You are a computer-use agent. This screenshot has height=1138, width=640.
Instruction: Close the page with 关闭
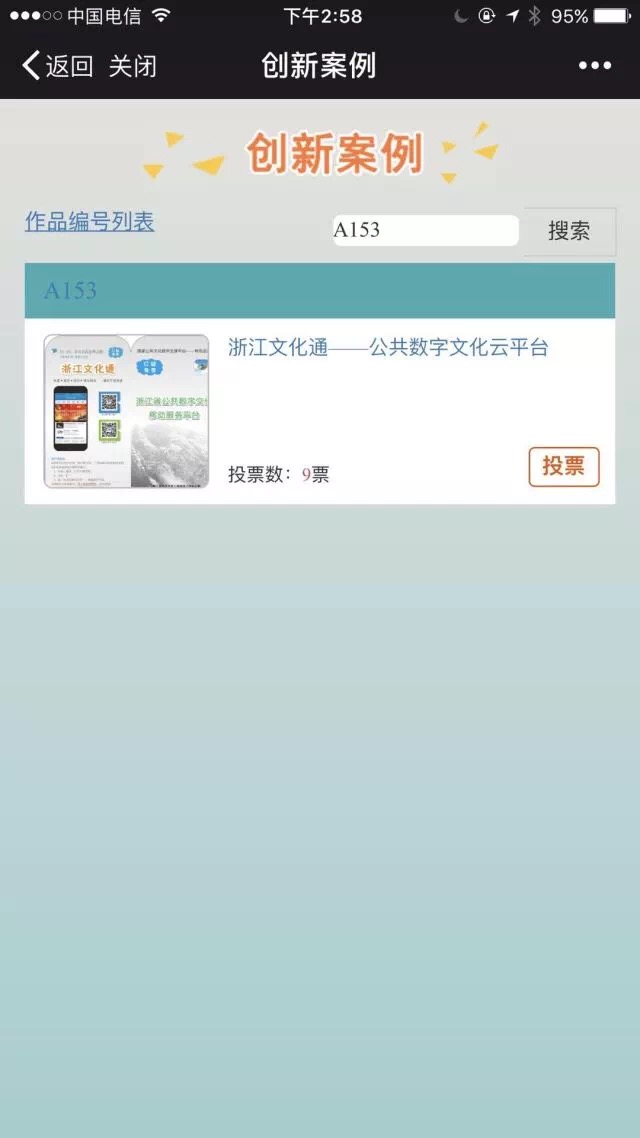(x=133, y=67)
